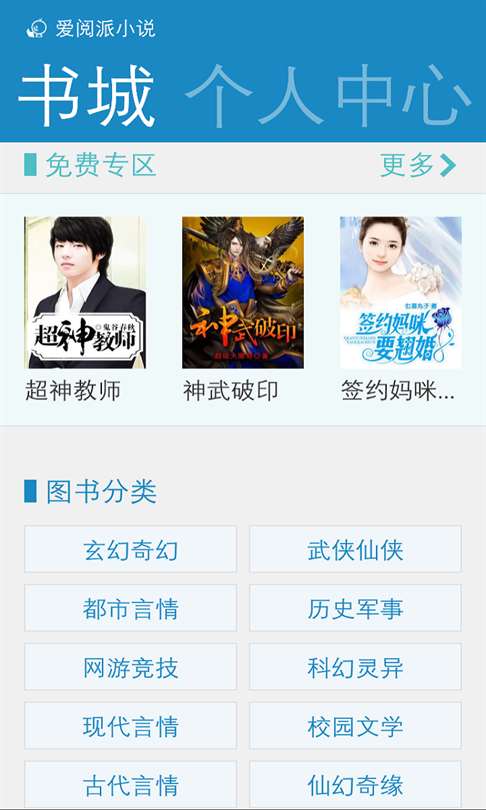Tap the 科幻灵异 category
The width and height of the screenshot is (486, 810).
tap(355, 667)
